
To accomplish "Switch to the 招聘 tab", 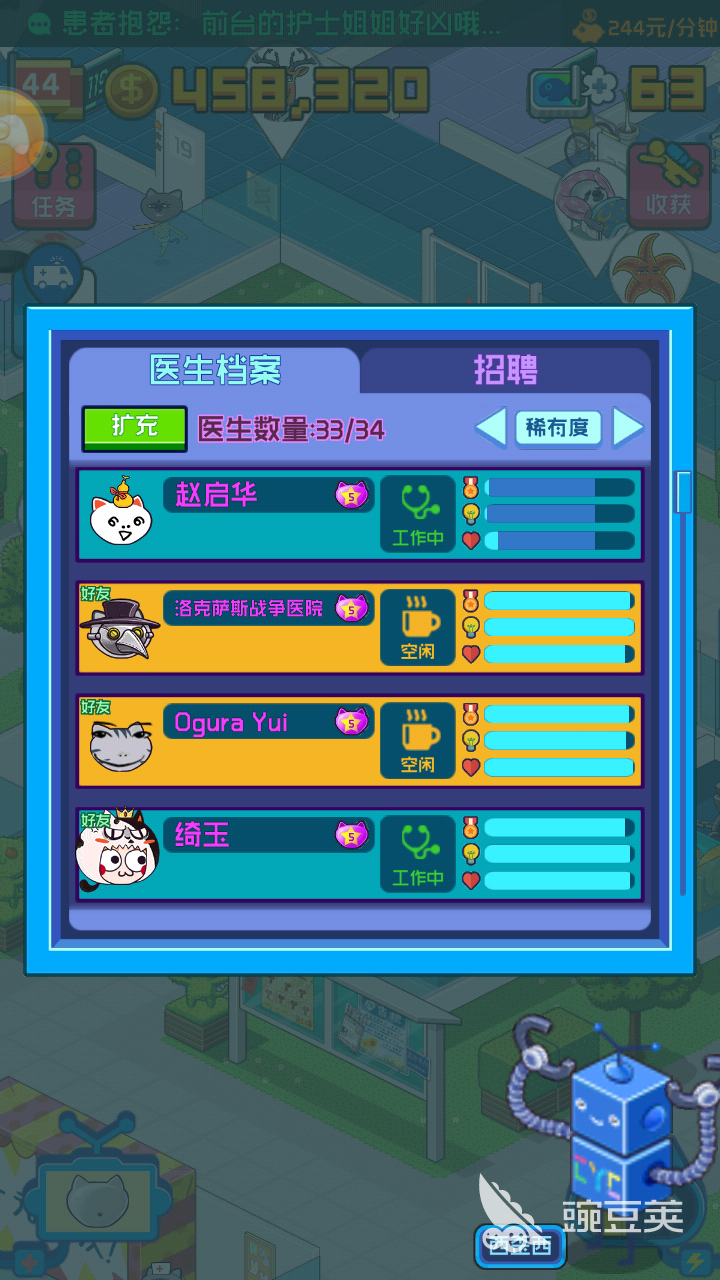I will click(505, 370).
